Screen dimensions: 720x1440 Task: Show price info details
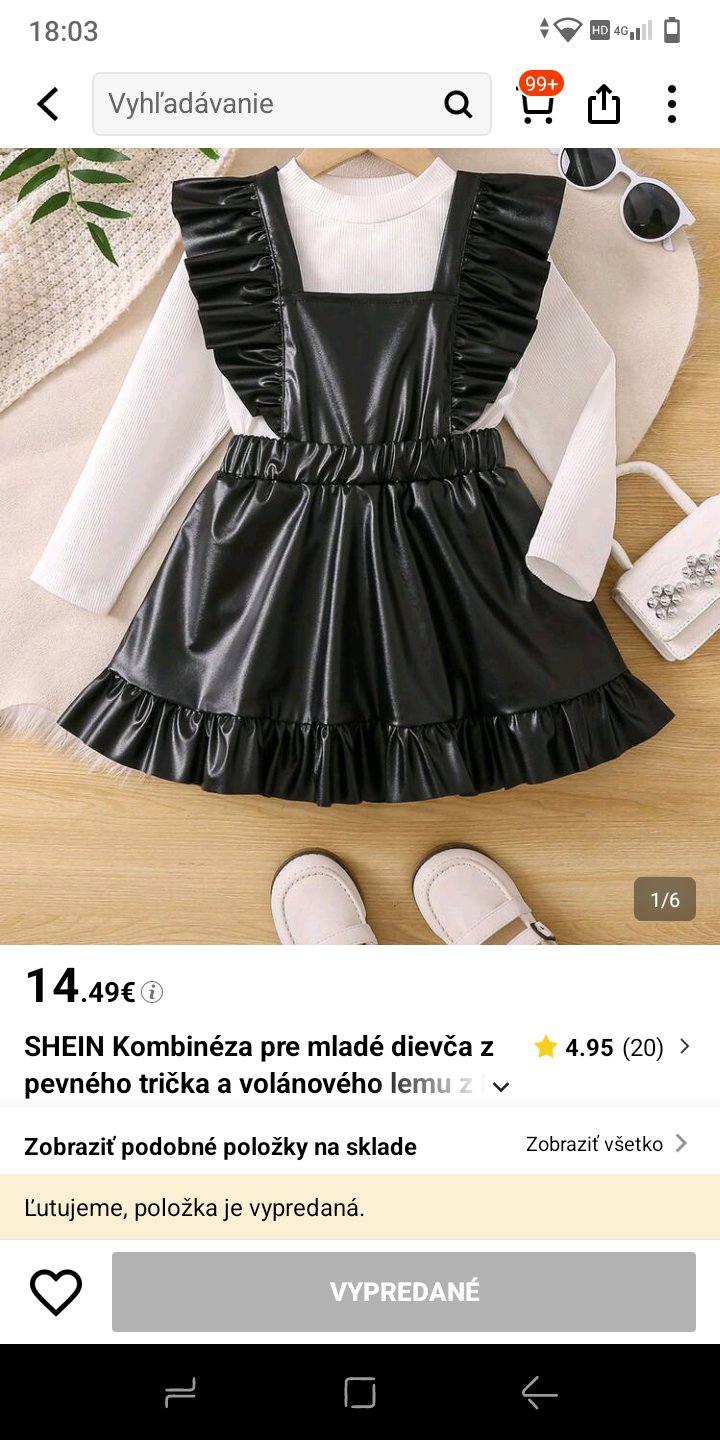(x=152, y=992)
